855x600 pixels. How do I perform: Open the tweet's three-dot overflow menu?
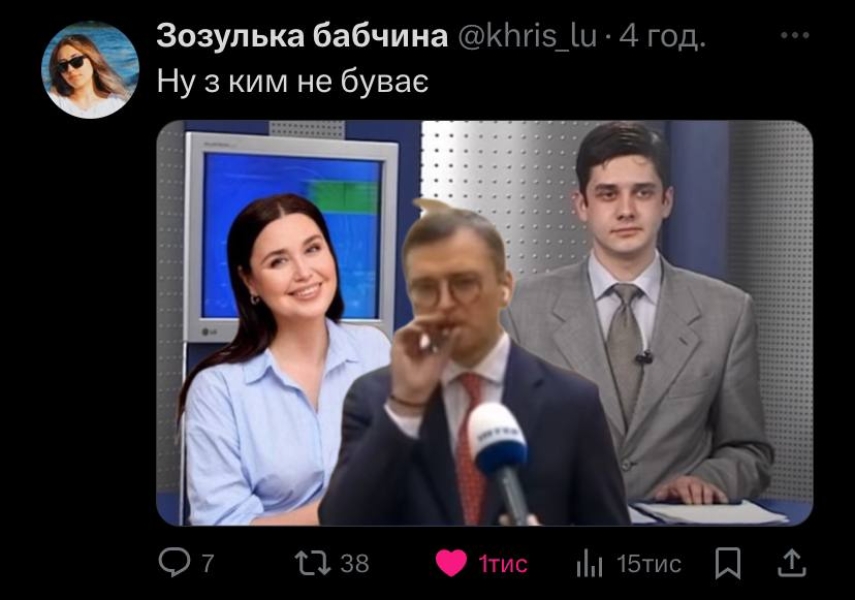793,36
